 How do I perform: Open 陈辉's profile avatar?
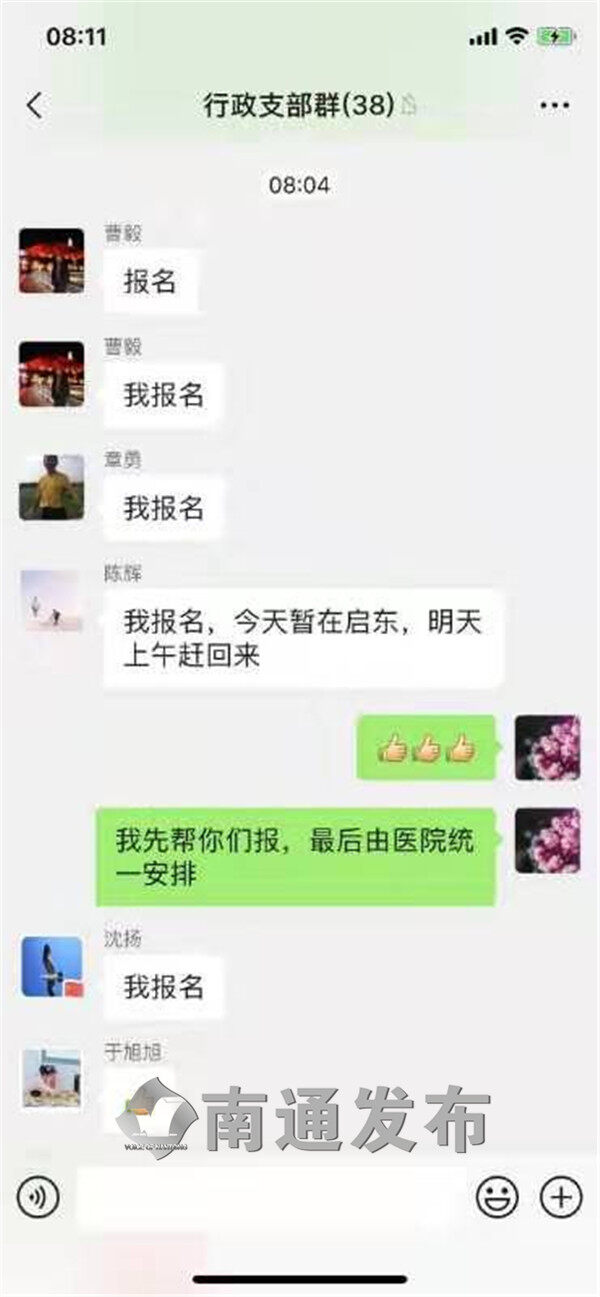coord(51,601)
